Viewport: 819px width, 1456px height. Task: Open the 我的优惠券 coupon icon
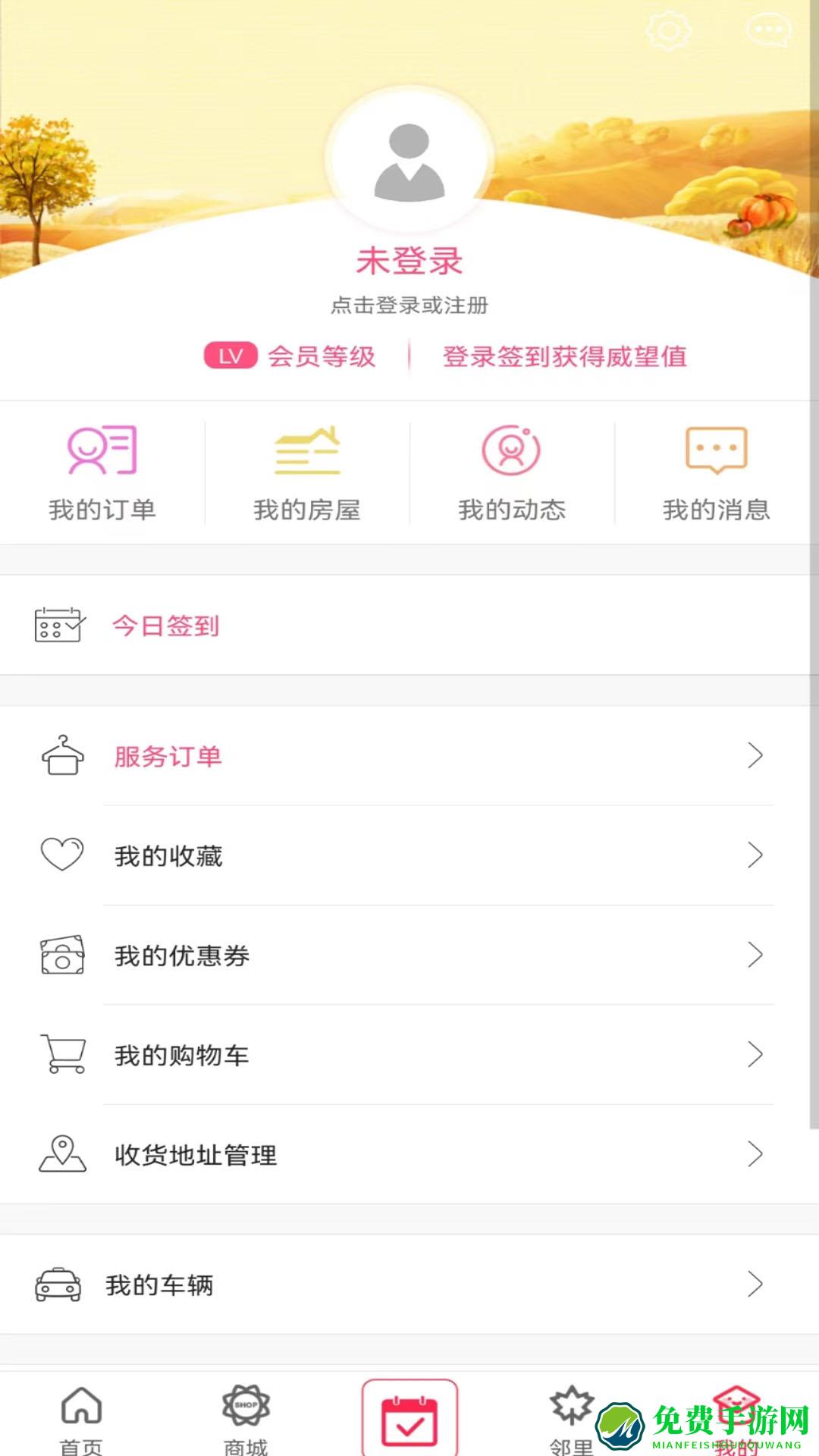62,955
